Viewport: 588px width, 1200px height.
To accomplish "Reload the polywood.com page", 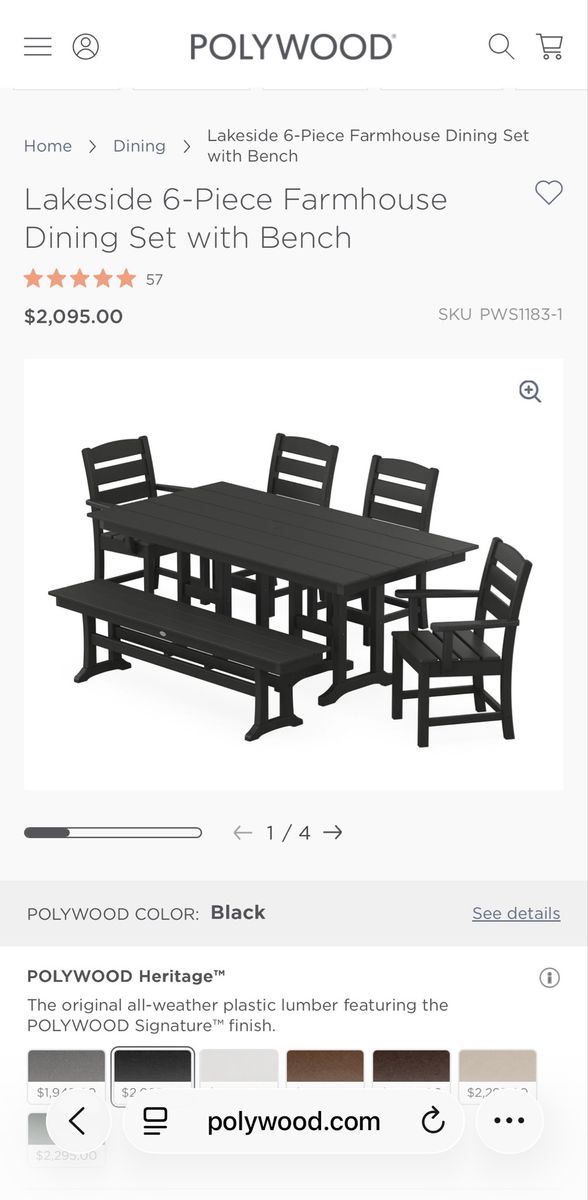I will pos(433,1121).
